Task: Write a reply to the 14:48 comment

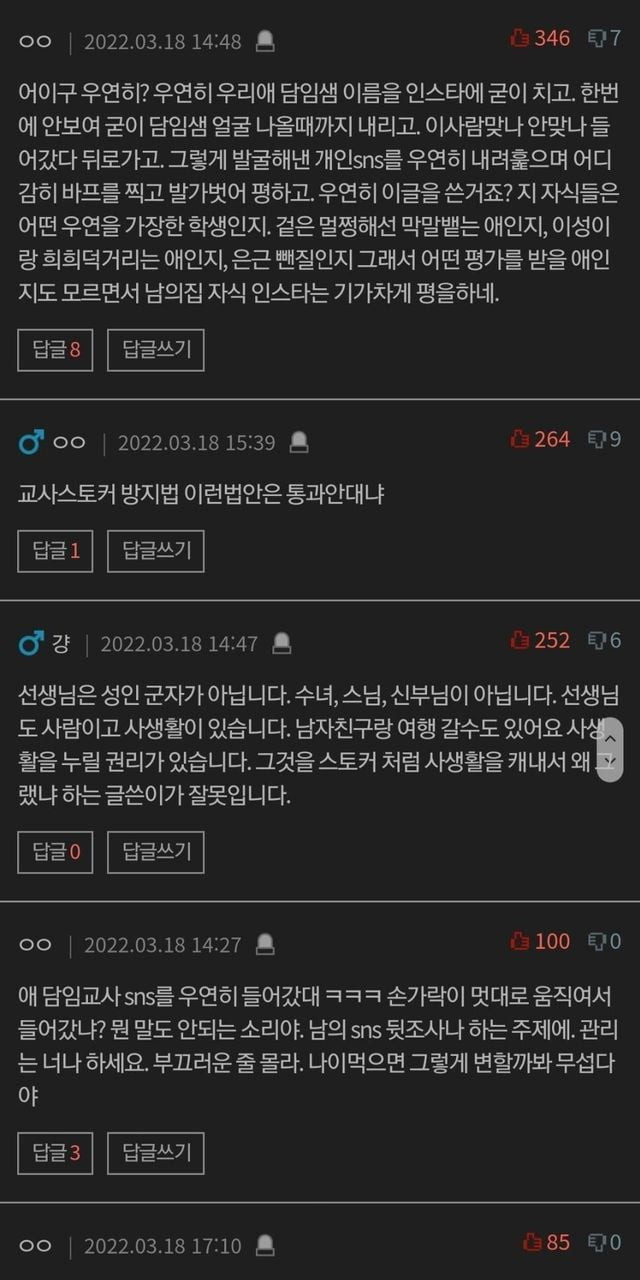Action: 155,350
